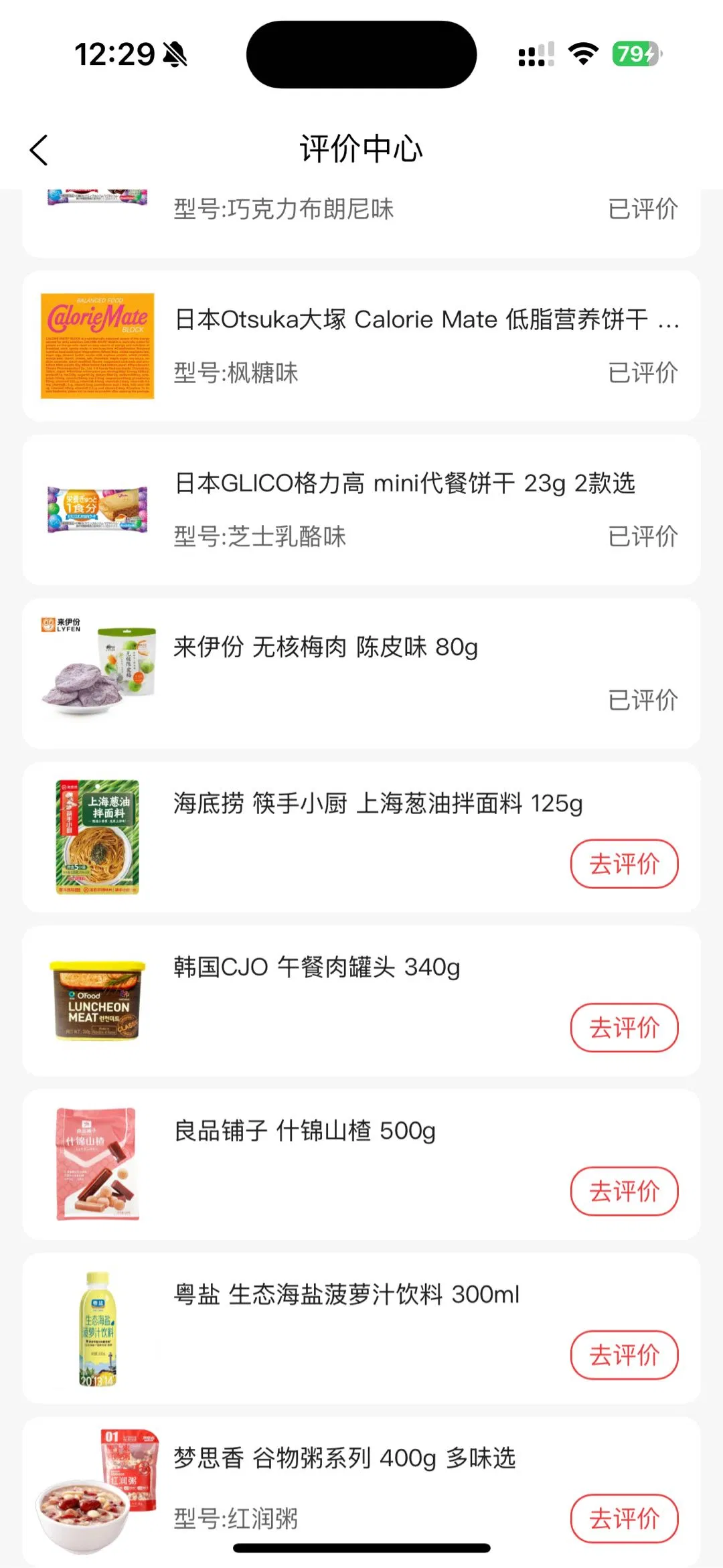Tap 去评价 for 海底捞 上海葱油拌面料

624,864
